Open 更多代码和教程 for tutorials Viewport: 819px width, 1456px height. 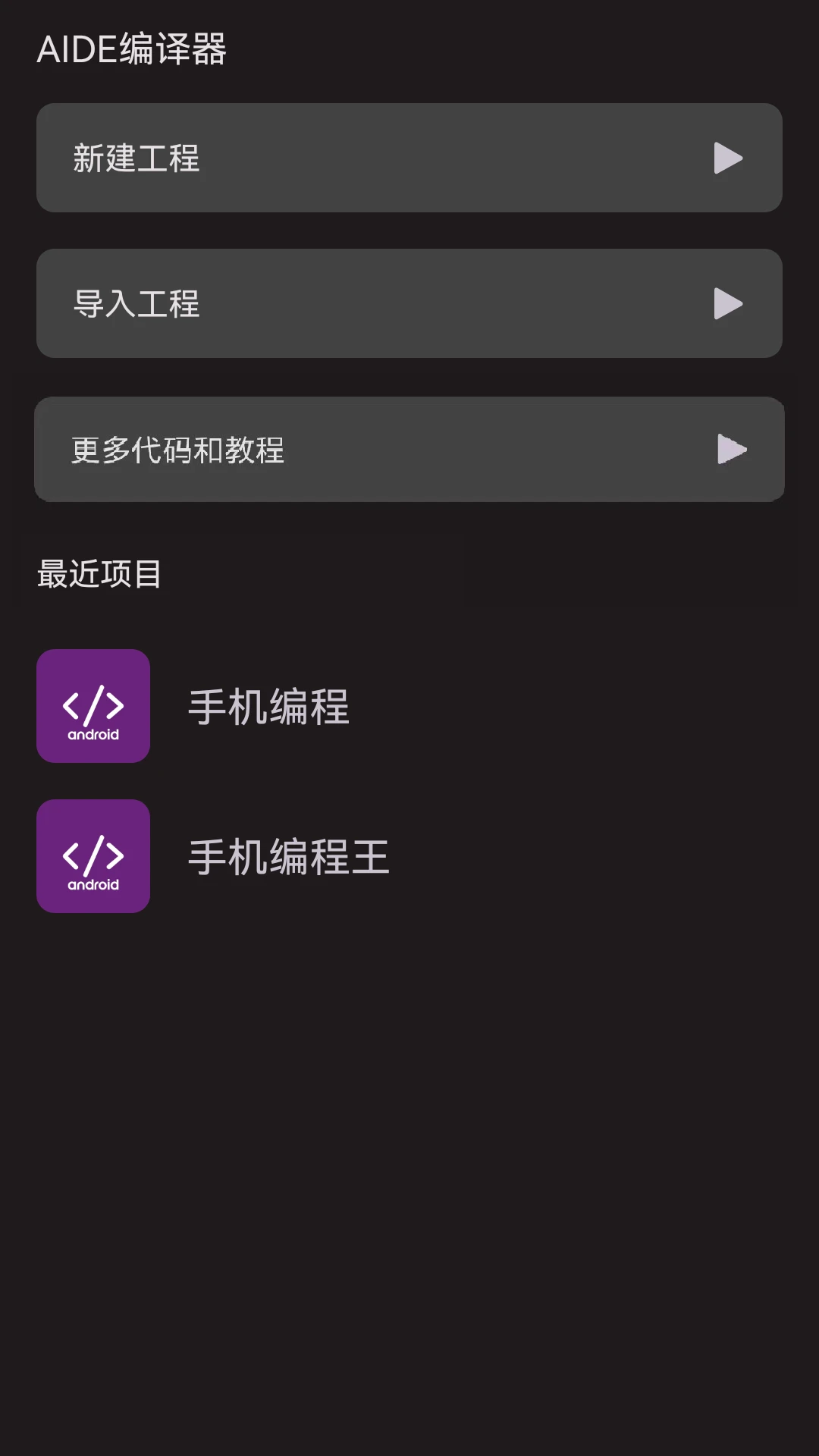[x=409, y=449]
